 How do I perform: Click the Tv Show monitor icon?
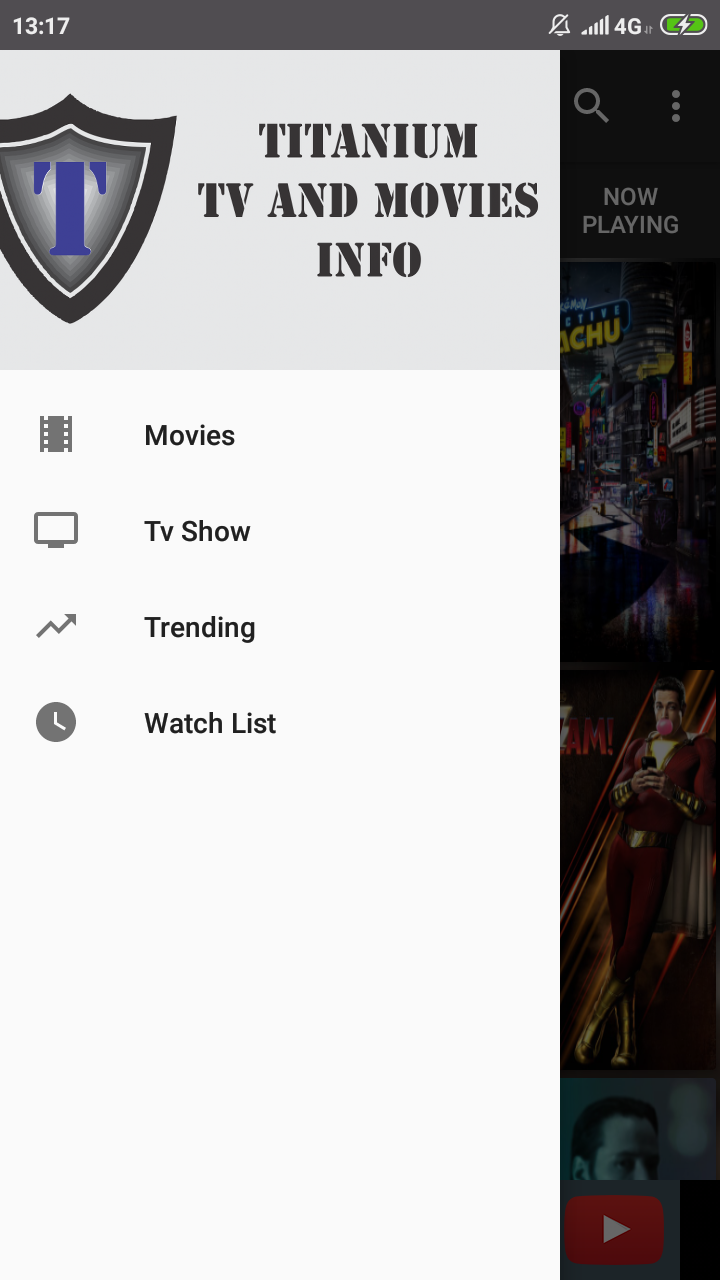tap(56, 530)
